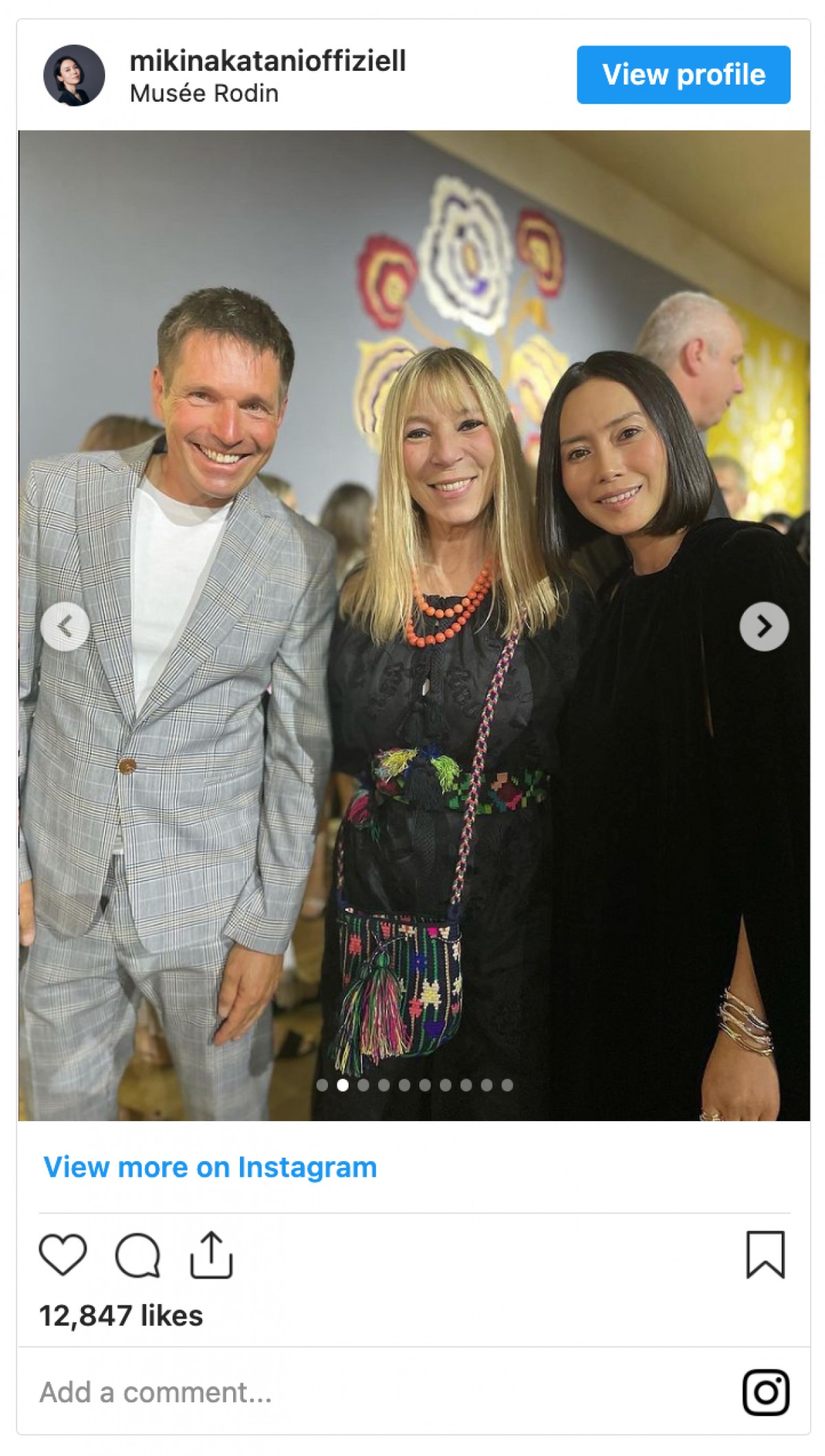The height and width of the screenshot is (1456, 825).
Task: Like this post with the heart
Action: pyautogui.click(x=63, y=1255)
